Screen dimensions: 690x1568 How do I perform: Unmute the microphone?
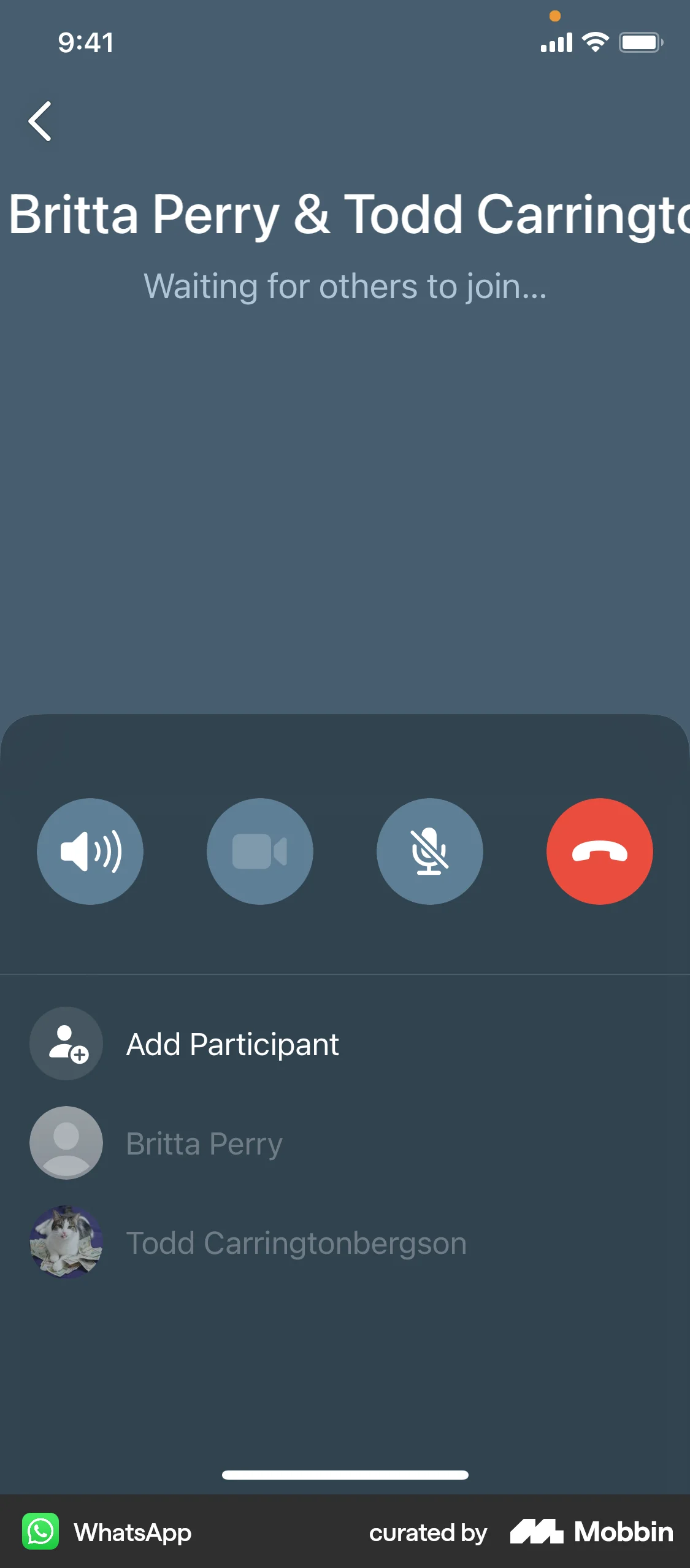430,851
